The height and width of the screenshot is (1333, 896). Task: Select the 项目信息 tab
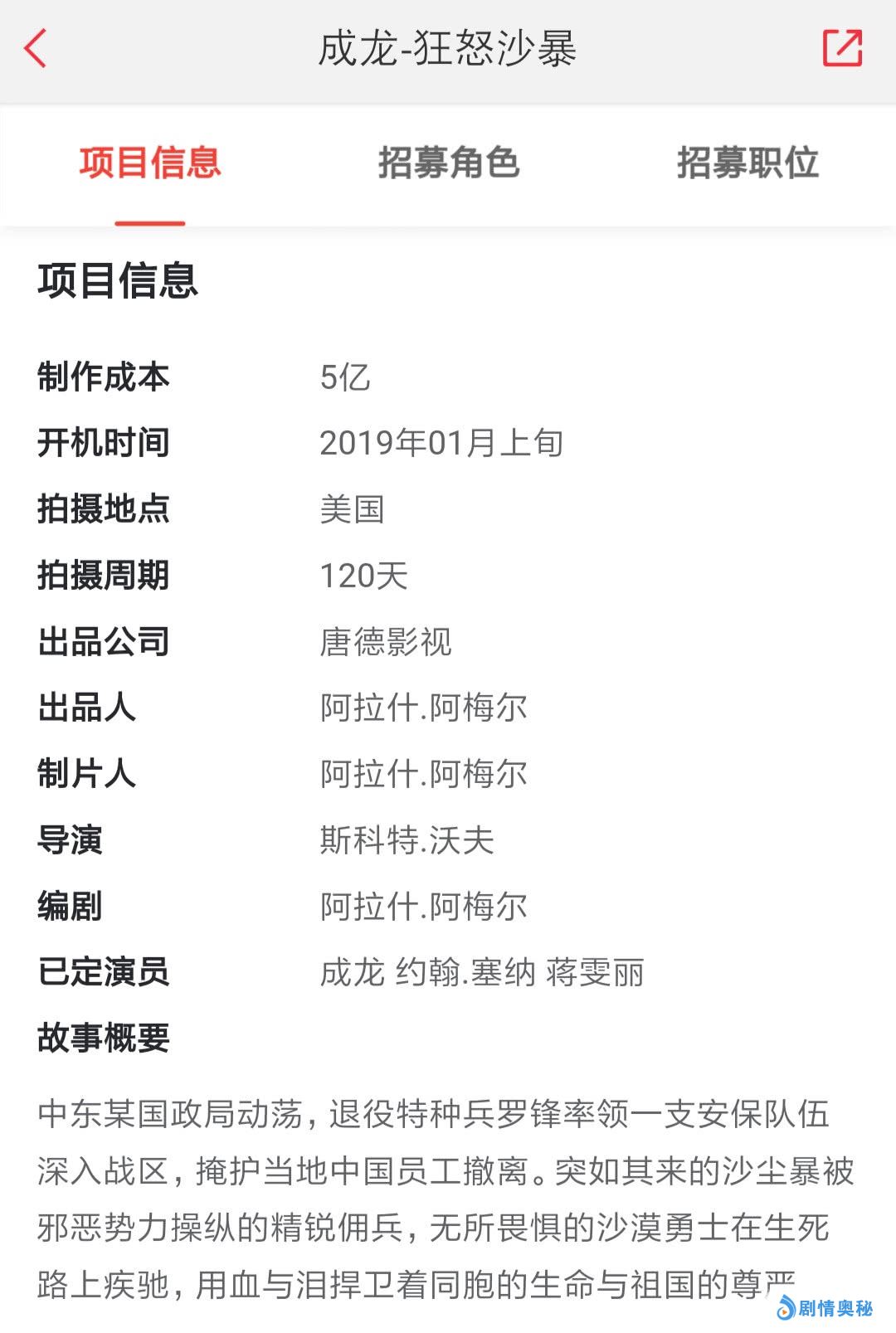pos(150,163)
